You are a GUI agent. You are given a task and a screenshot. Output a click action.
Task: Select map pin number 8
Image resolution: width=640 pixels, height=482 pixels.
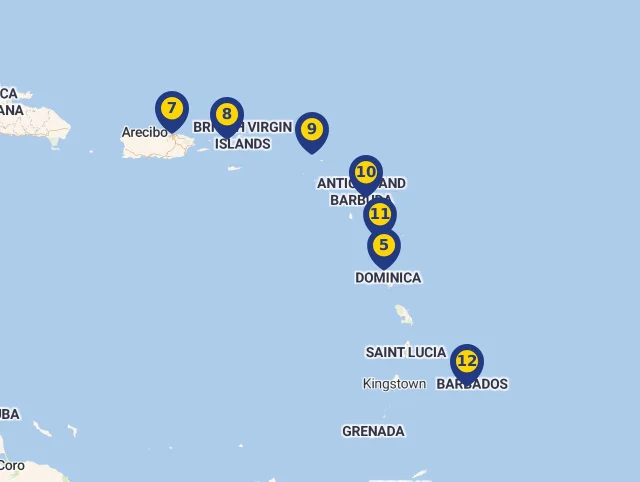click(227, 115)
